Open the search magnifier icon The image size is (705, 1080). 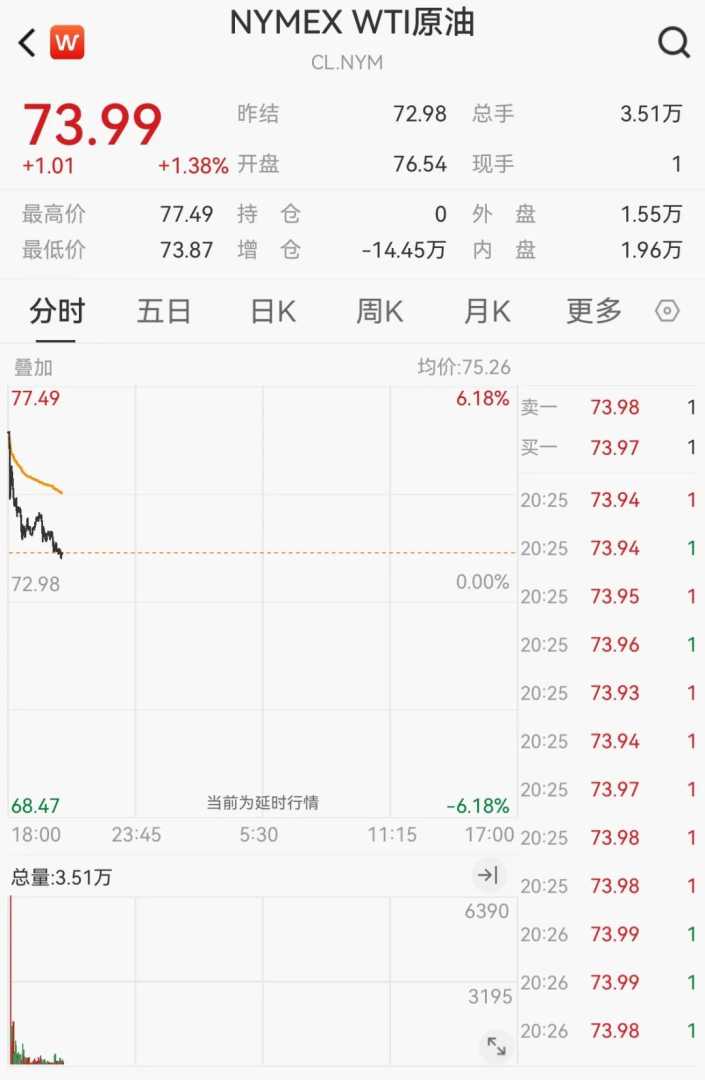tap(674, 43)
